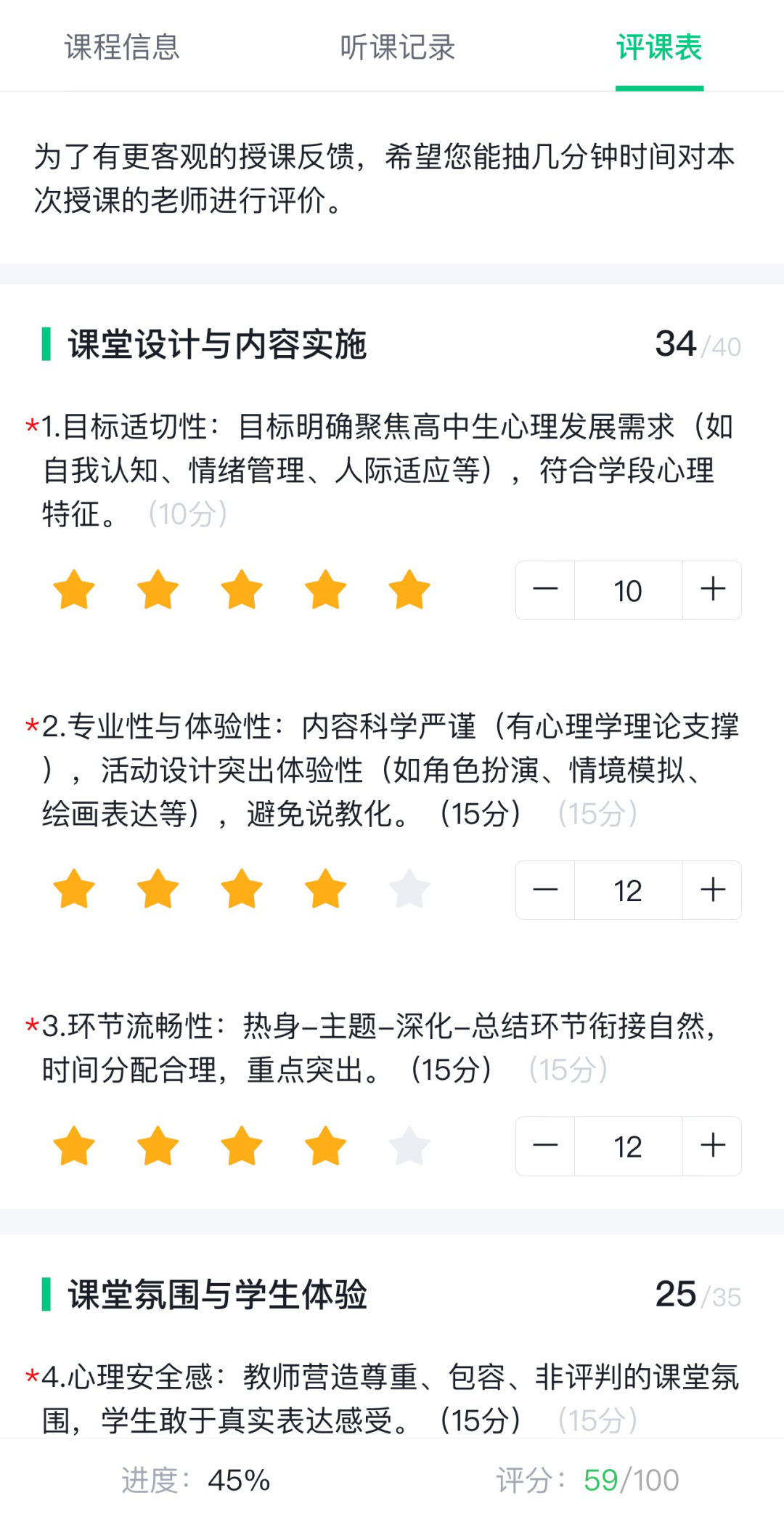Decrease the 目标适切性 score with the minus button

[x=545, y=590]
